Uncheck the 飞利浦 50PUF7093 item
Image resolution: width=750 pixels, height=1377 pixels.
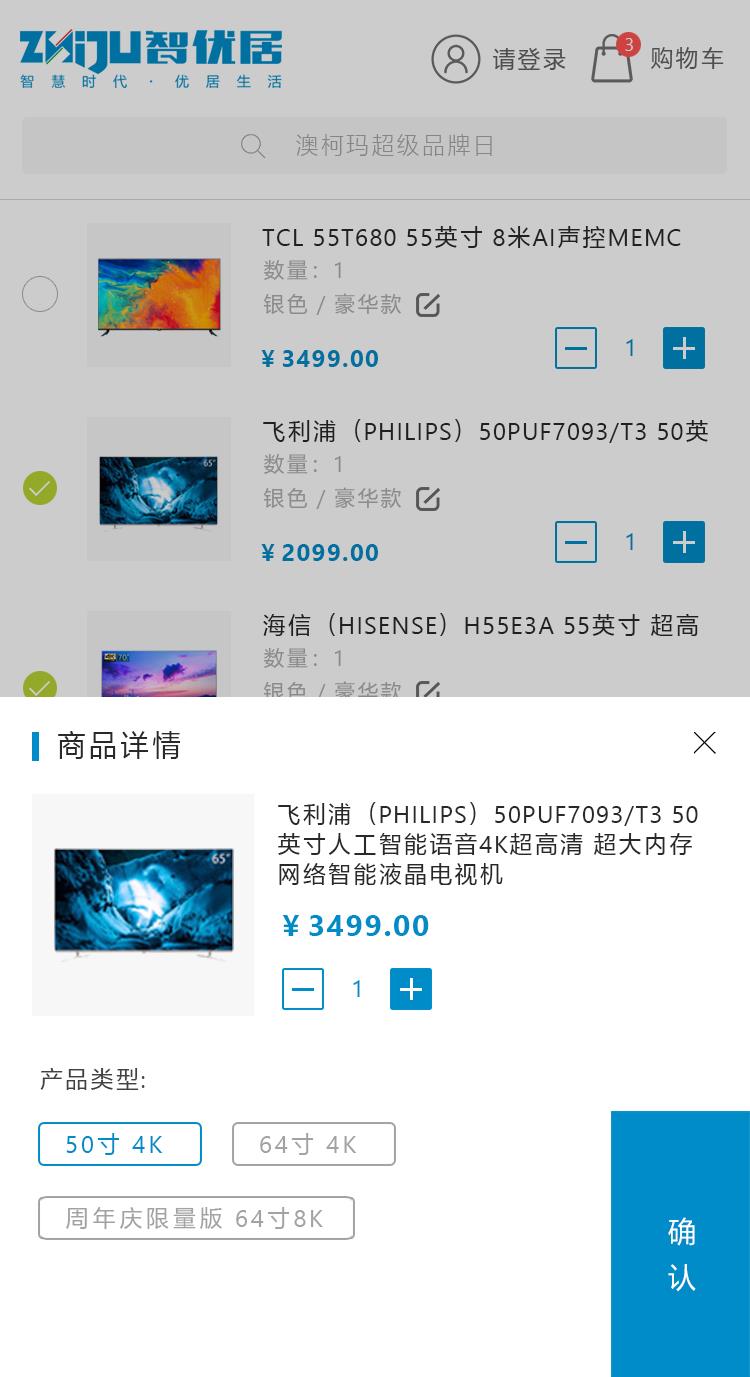click(x=40, y=488)
